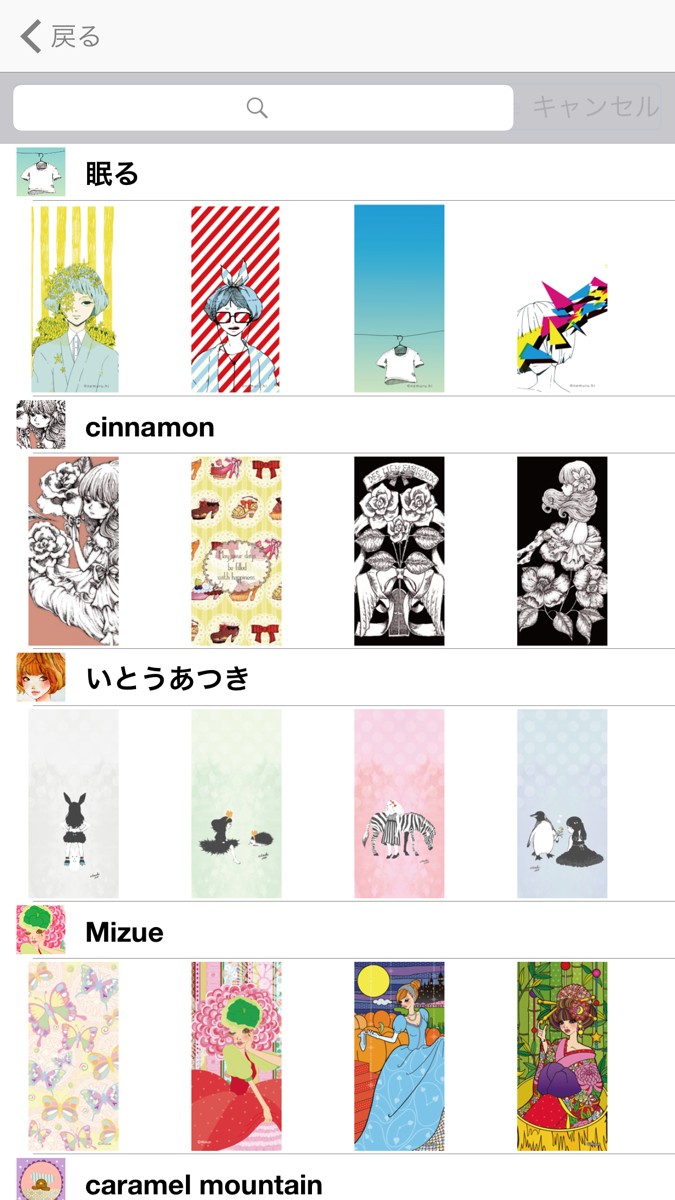675x1200 pixels.
Task: Select the shoes and ribbons pattern design
Action: point(236,551)
